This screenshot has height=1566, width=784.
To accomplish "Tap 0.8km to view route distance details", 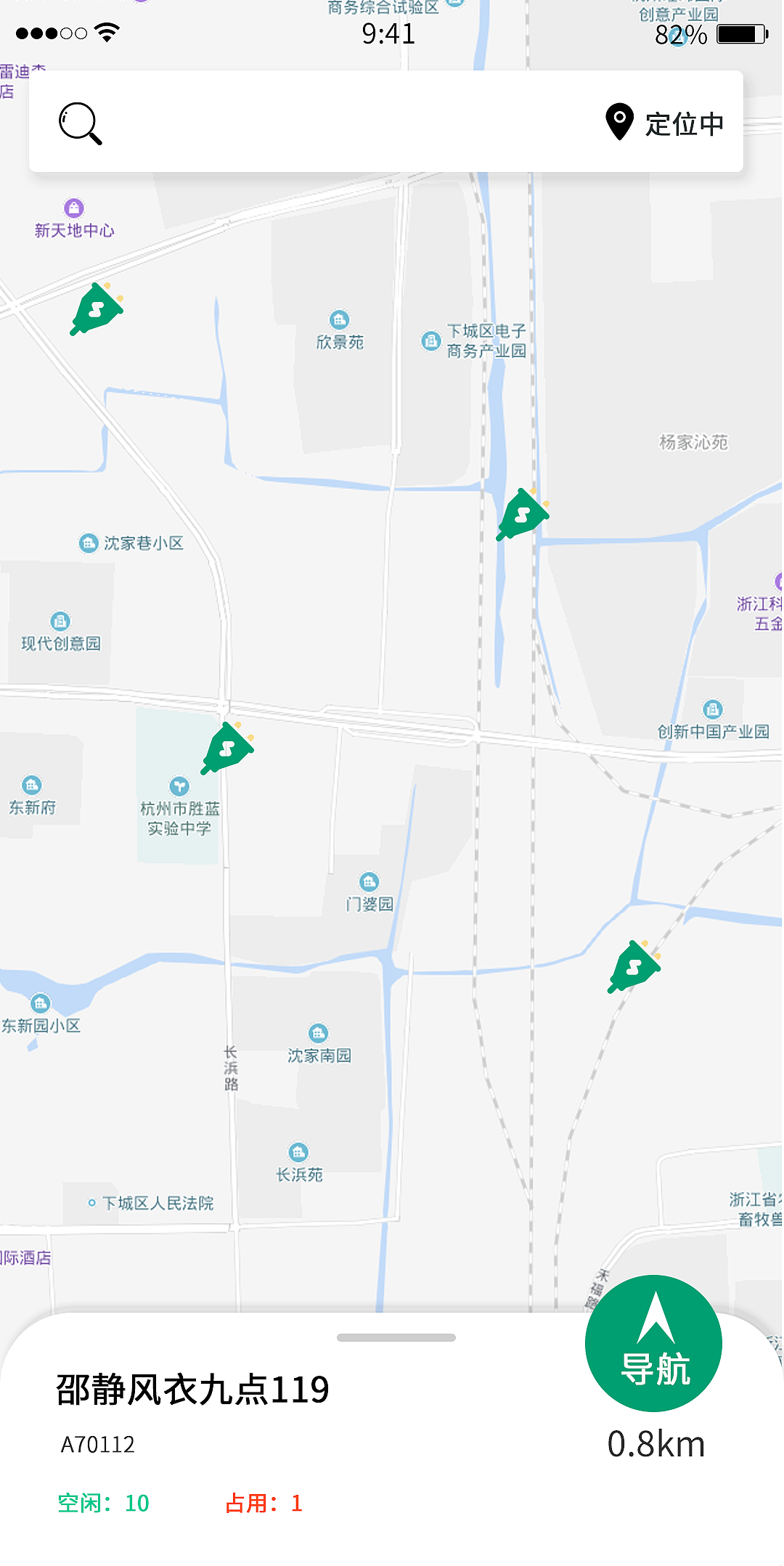I will point(656,1445).
